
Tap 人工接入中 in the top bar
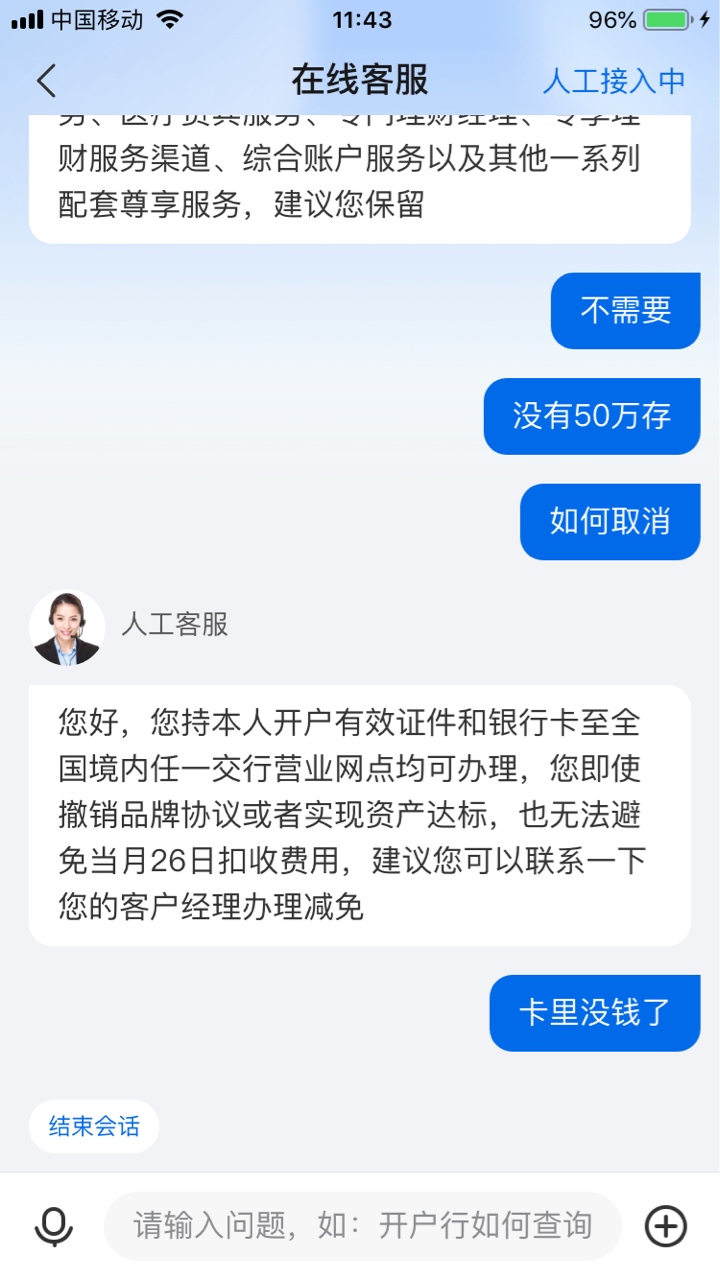[x=613, y=81]
